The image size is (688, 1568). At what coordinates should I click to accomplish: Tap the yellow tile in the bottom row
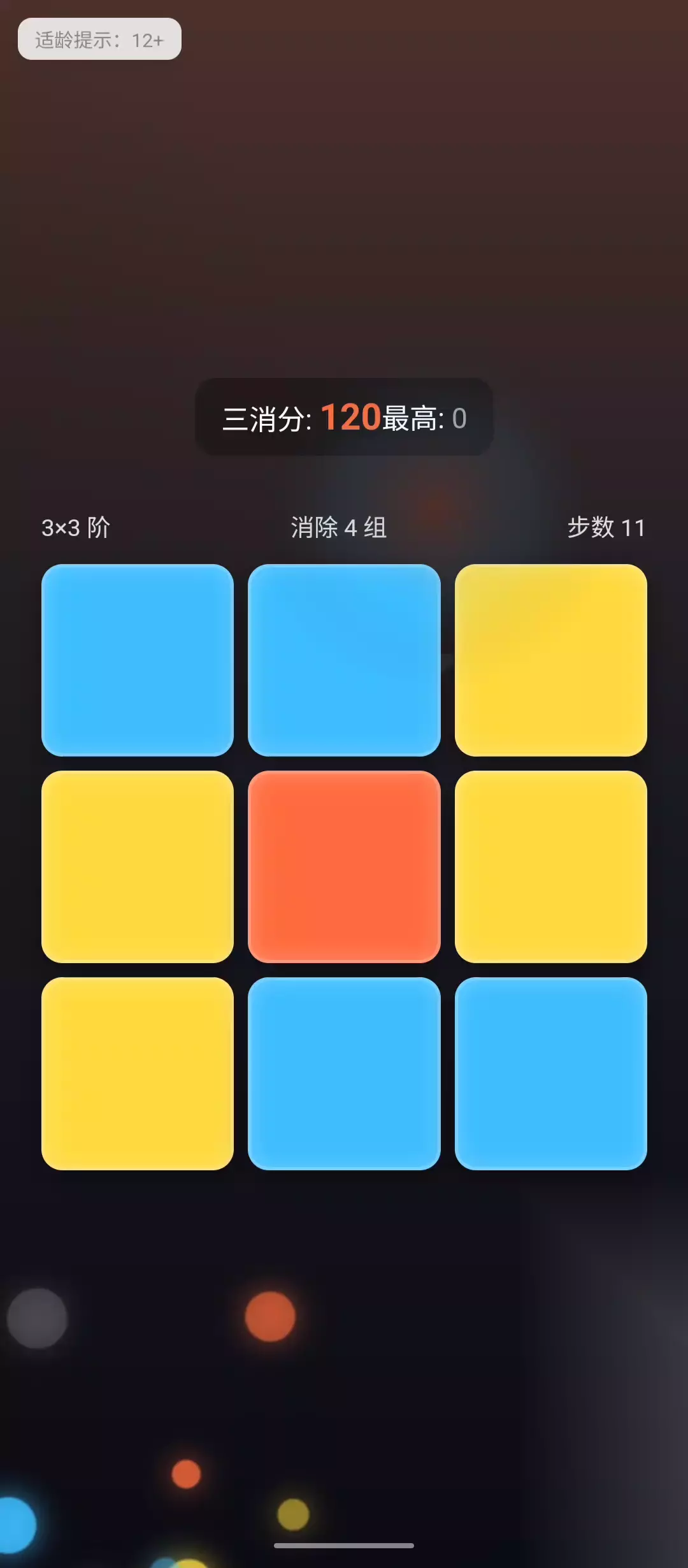[x=138, y=1073]
